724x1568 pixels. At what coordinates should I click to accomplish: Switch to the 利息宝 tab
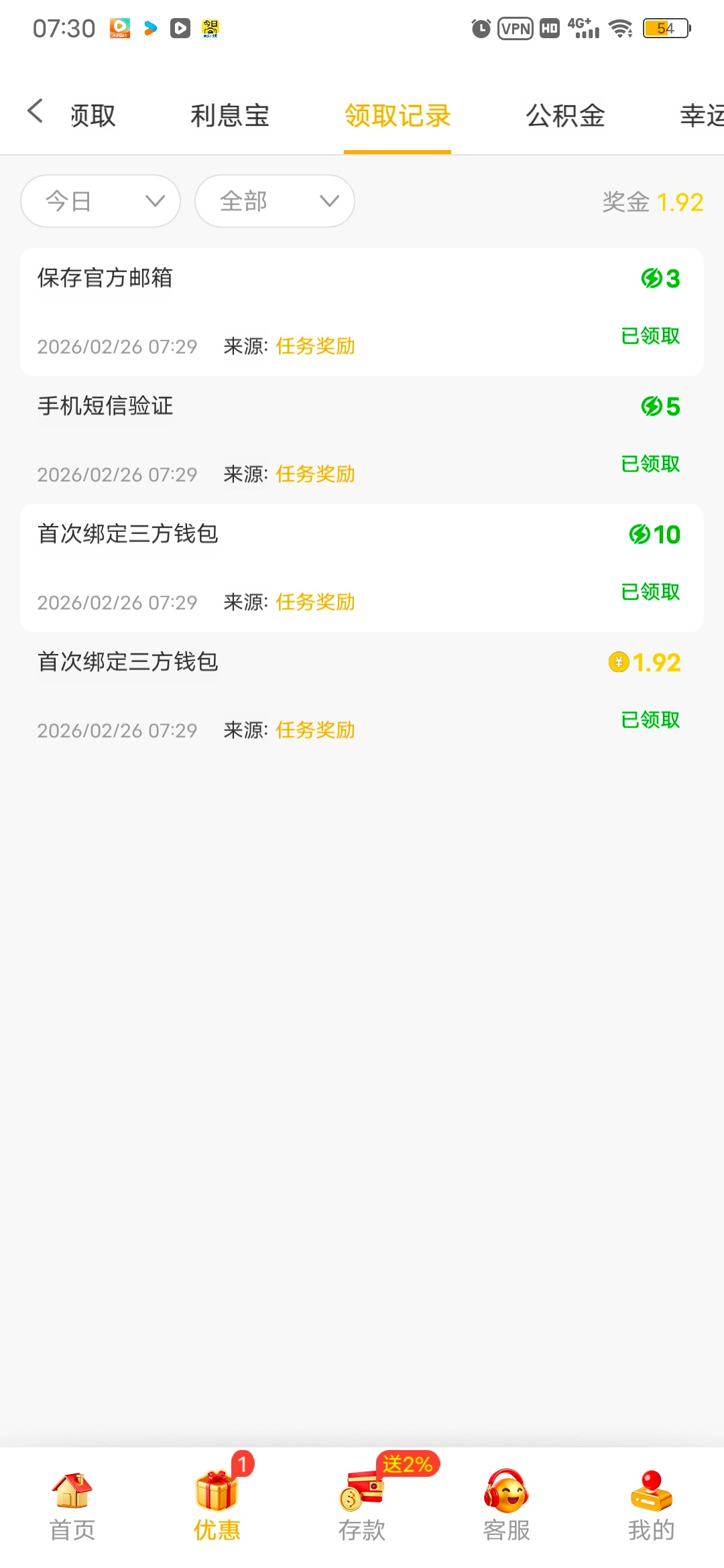coord(230,116)
